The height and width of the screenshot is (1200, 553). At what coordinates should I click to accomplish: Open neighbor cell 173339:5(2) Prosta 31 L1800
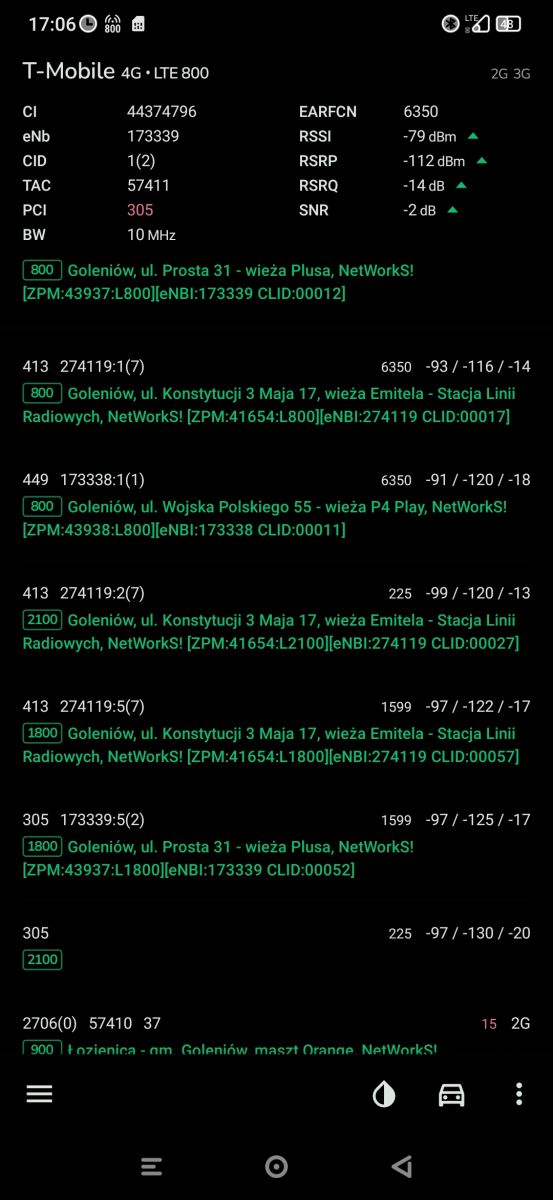coord(276,845)
